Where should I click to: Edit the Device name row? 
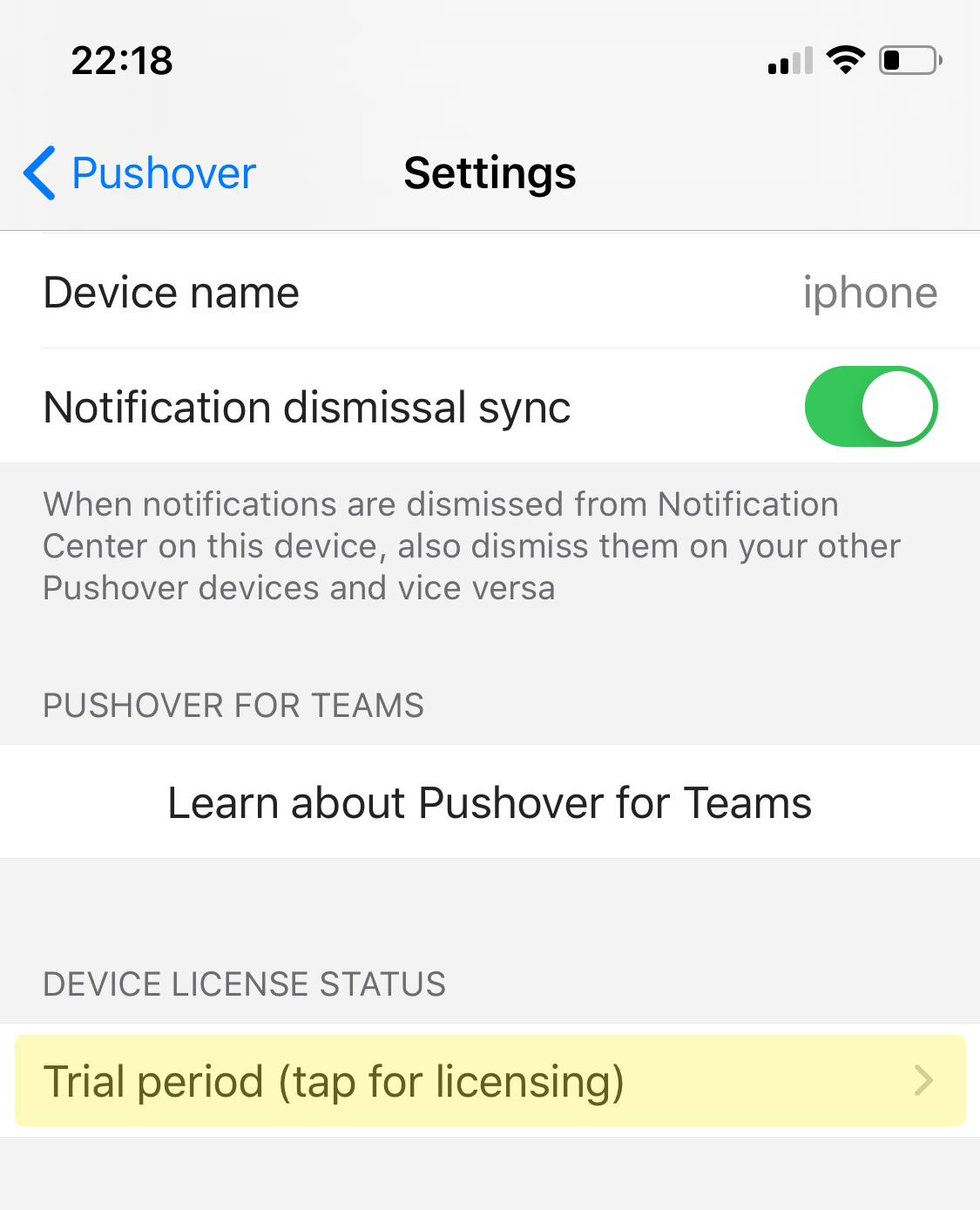[x=490, y=293]
